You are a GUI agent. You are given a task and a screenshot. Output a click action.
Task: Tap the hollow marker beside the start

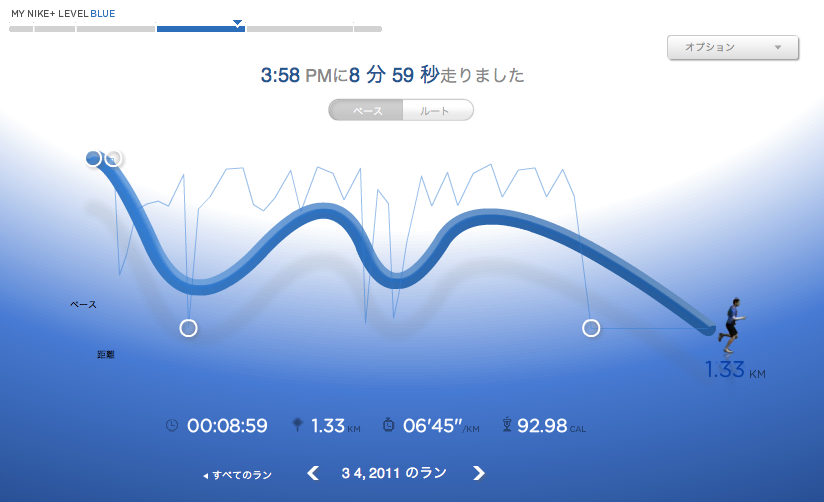click(113, 157)
